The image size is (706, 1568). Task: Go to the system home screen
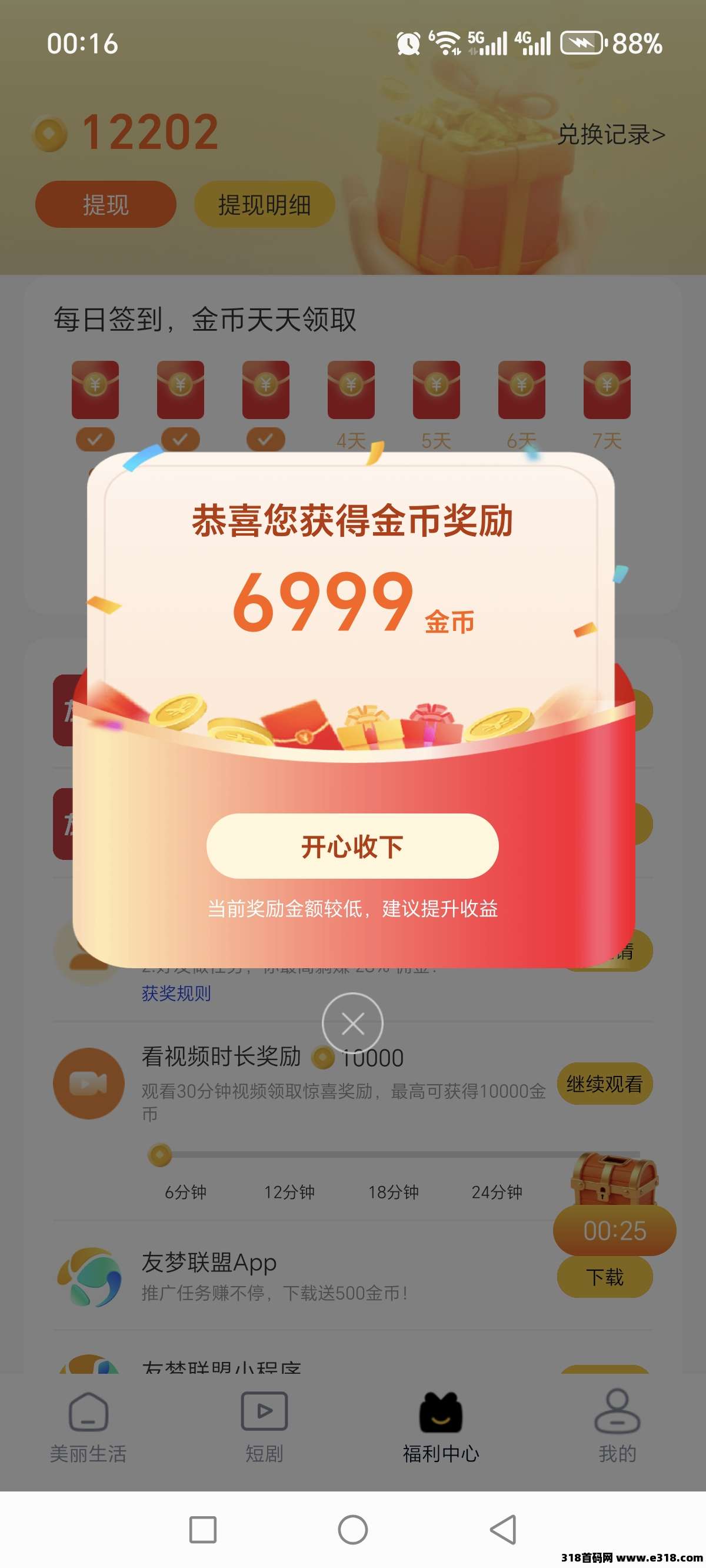pyautogui.click(x=352, y=1530)
